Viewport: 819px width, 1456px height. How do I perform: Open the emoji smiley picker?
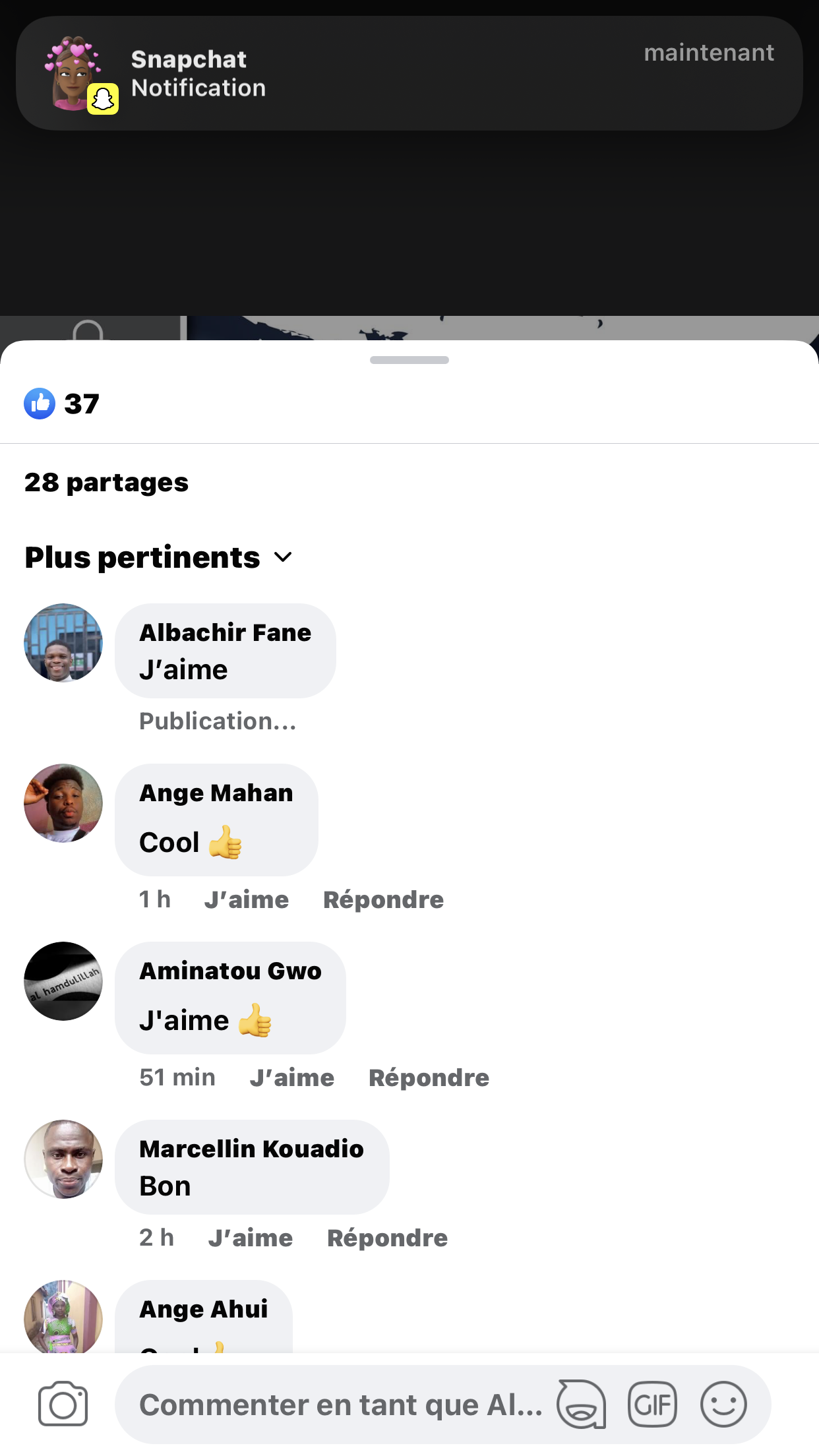723,1405
